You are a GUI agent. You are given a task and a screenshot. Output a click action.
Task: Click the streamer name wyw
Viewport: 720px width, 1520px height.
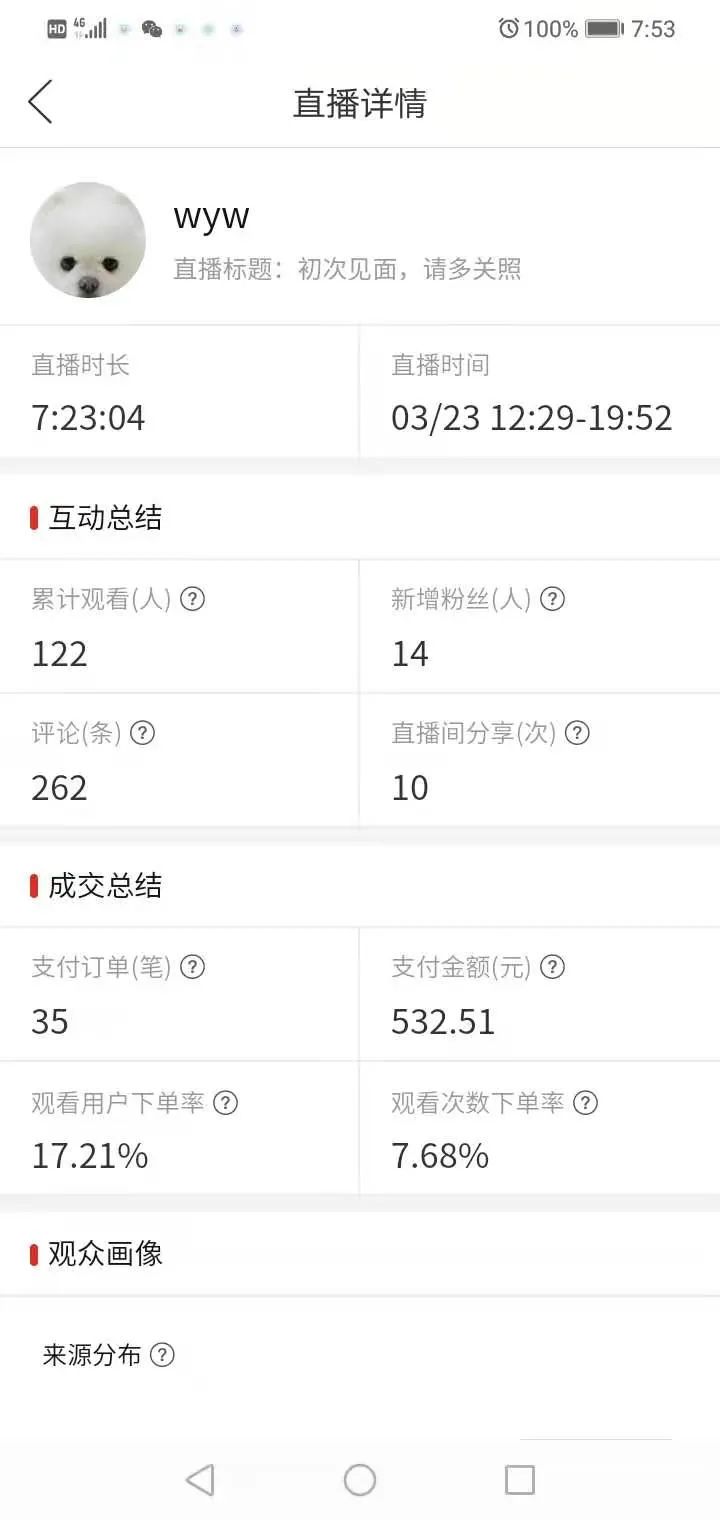click(x=211, y=216)
